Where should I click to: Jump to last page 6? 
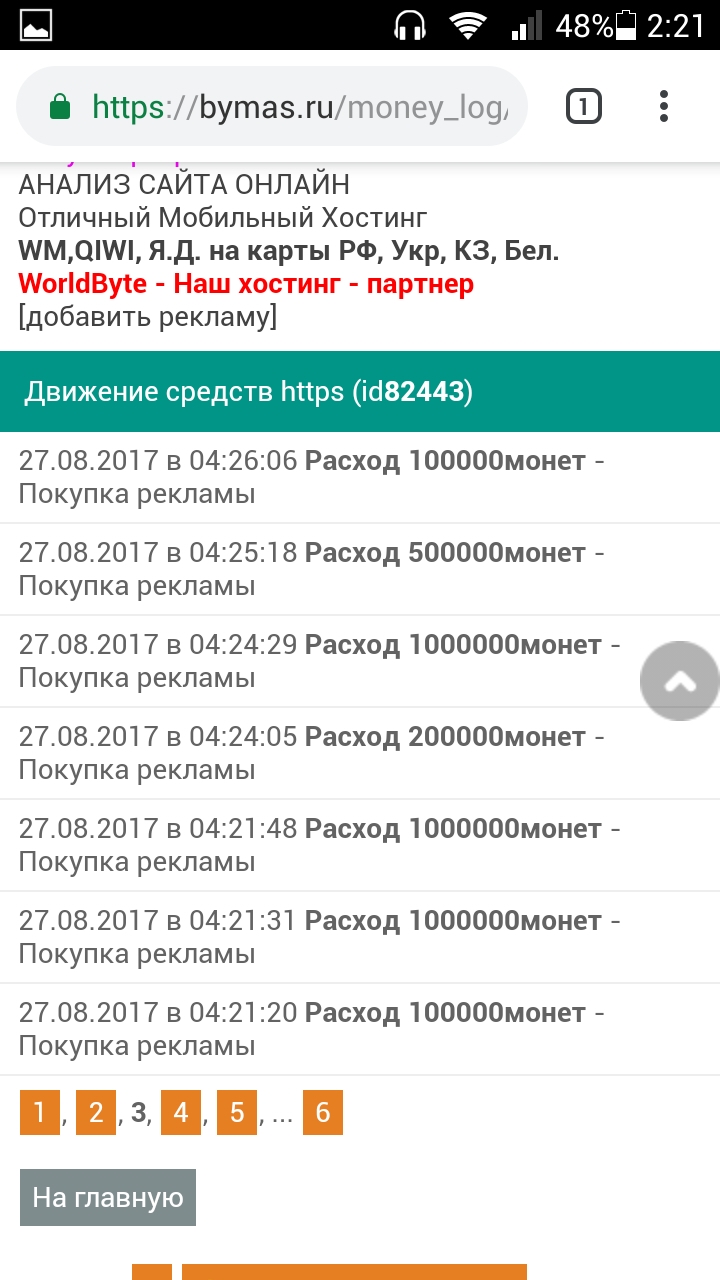[323, 1113]
